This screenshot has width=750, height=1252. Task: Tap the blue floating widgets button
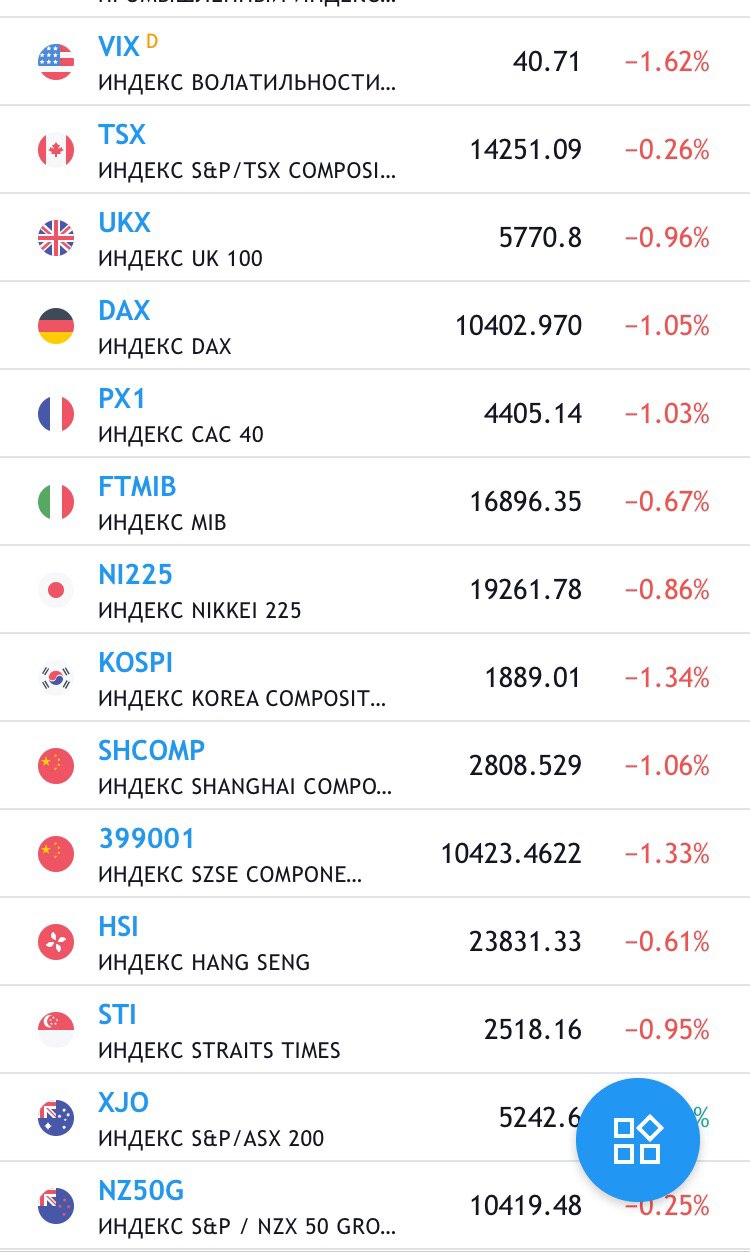pyautogui.click(x=638, y=1140)
